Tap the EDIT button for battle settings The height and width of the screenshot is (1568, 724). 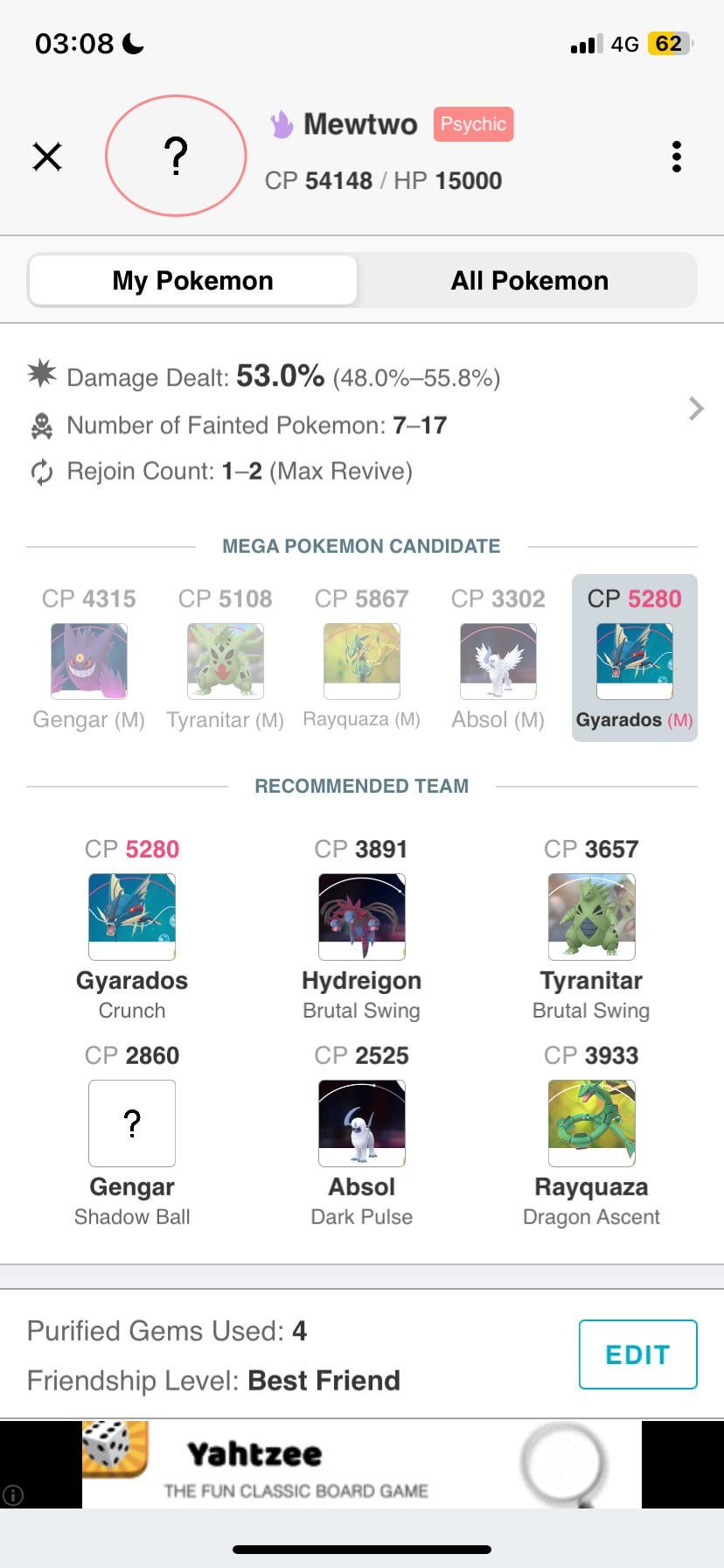click(637, 1354)
